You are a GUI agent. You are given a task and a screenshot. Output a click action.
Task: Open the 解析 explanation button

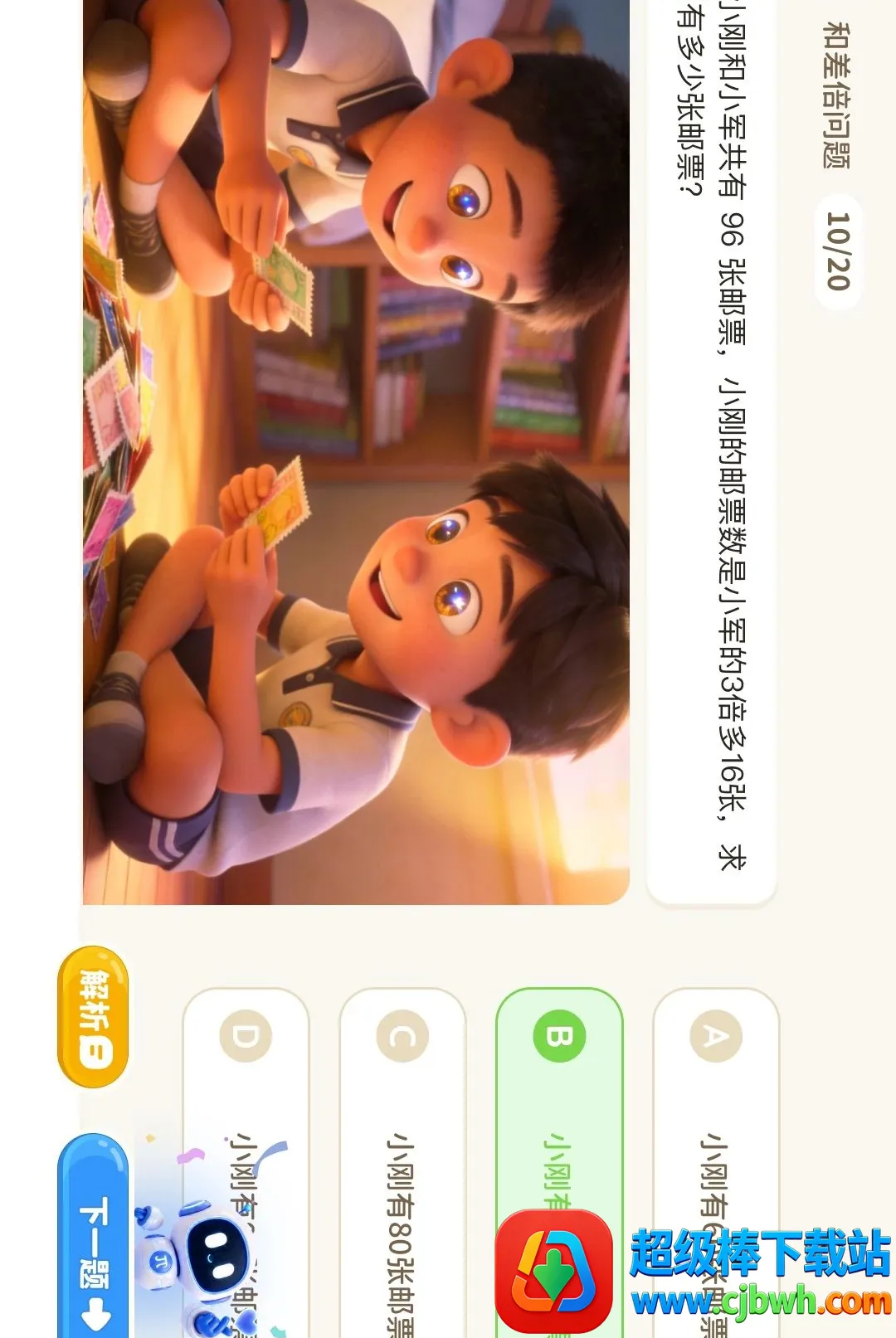(x=93, y=1017)
